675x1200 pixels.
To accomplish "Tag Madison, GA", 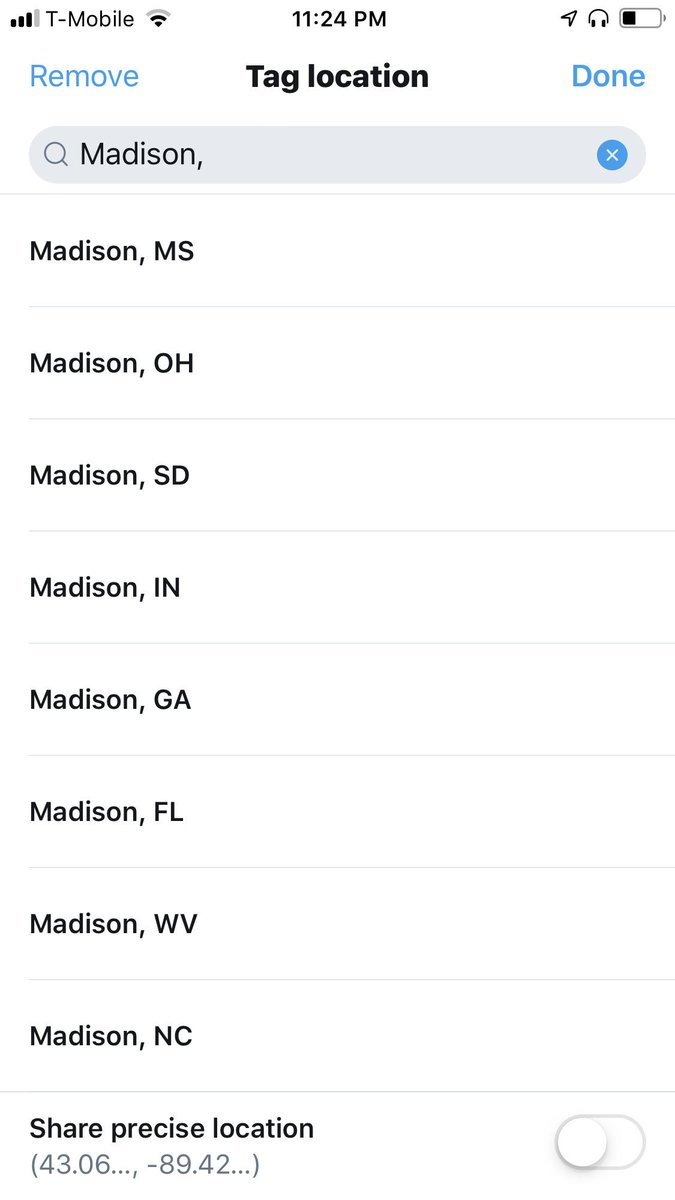I will (x=337, y=699).
